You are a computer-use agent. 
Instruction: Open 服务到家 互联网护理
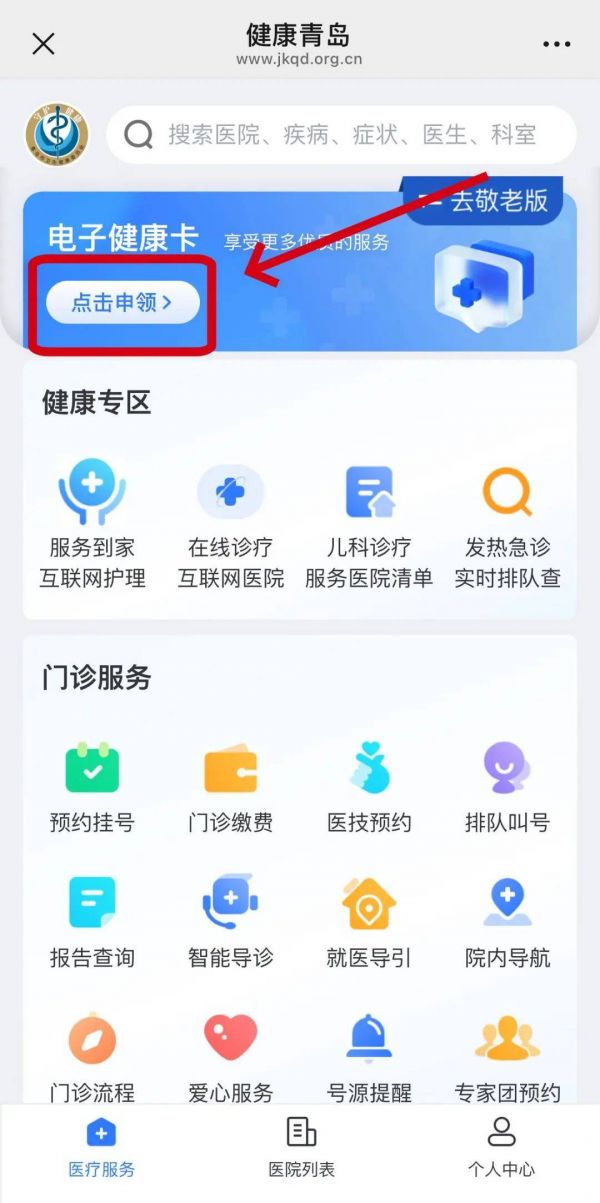tap(92, 527)
